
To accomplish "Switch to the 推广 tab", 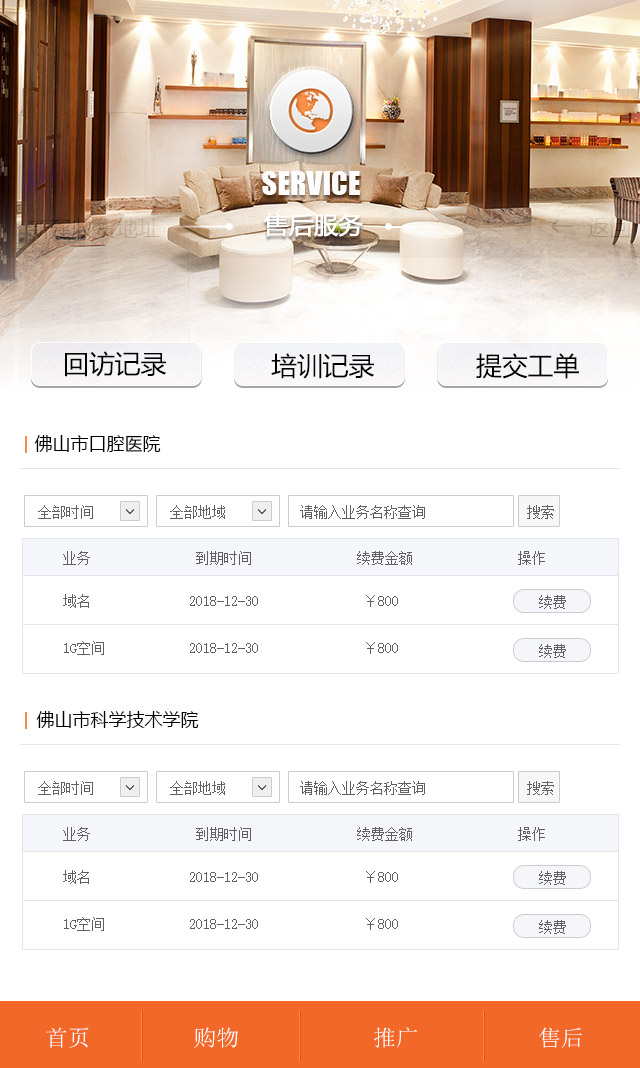I will (395, 1037).
